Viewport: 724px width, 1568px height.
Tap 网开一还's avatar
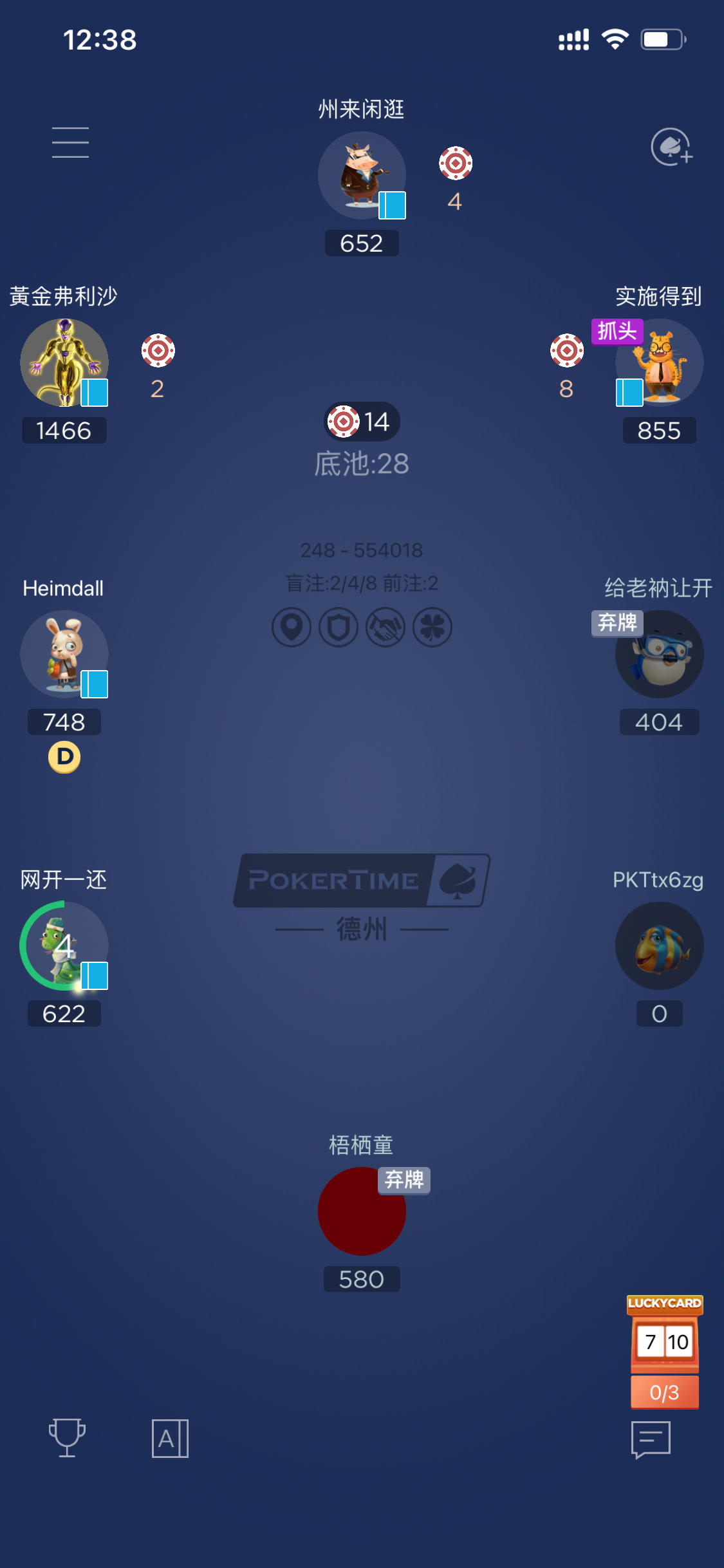coord(64,946)
